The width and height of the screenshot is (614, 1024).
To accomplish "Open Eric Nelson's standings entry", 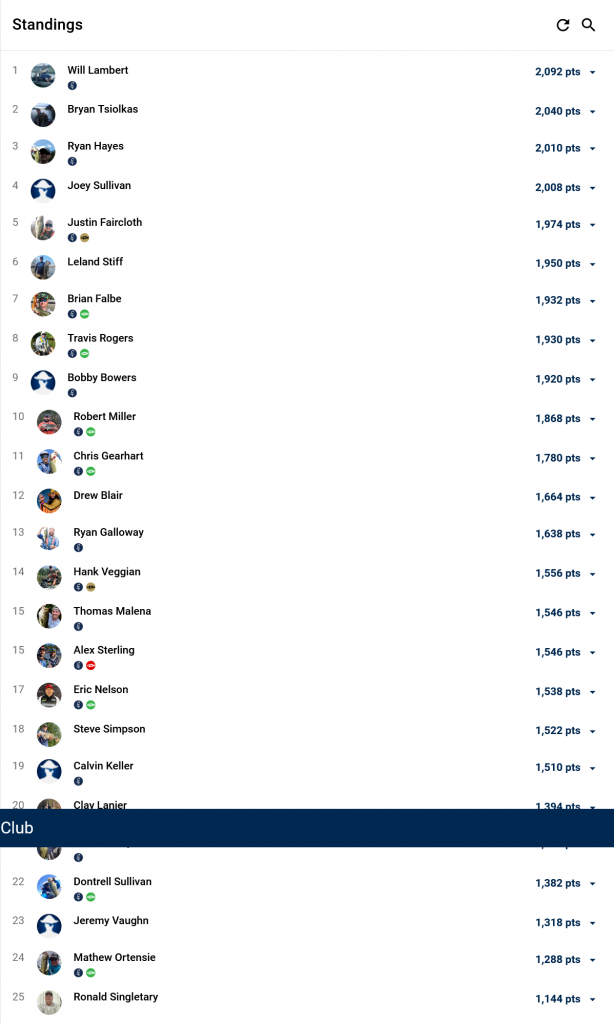I will (100, 689).
